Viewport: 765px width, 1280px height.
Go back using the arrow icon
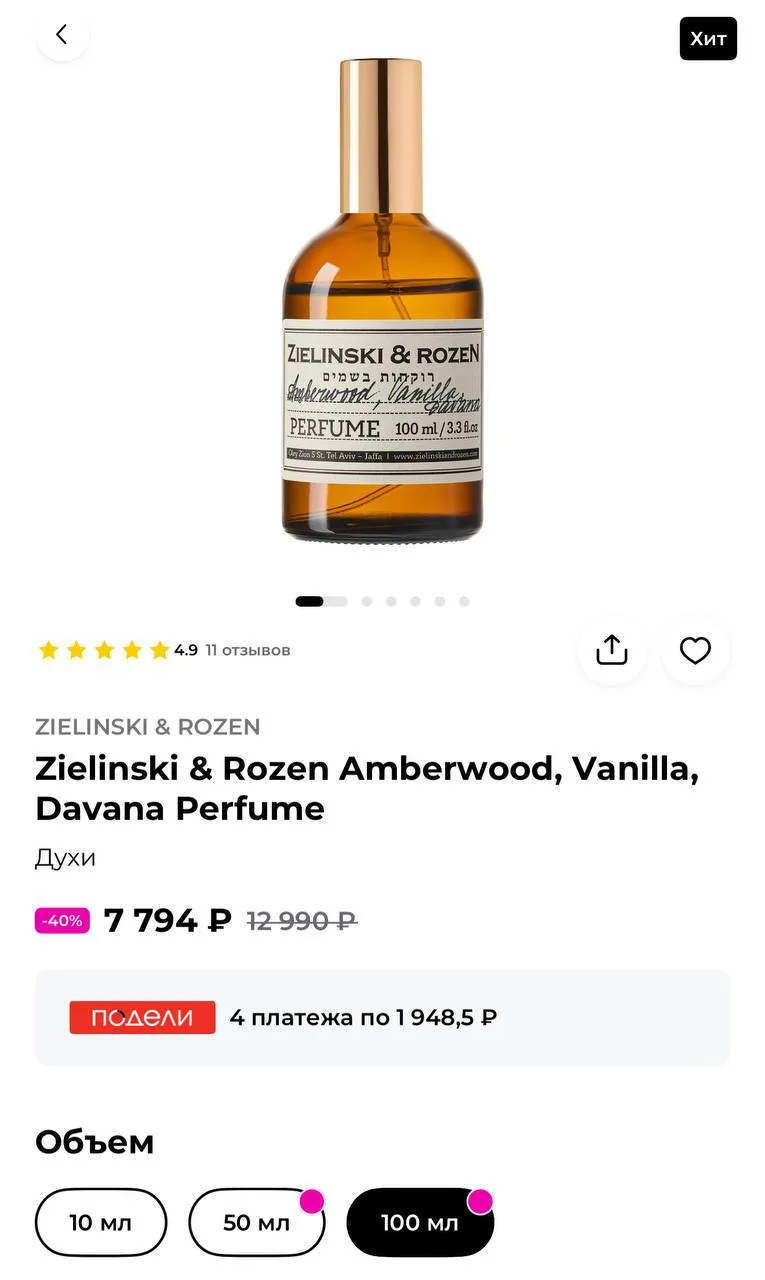pos(62,35)
